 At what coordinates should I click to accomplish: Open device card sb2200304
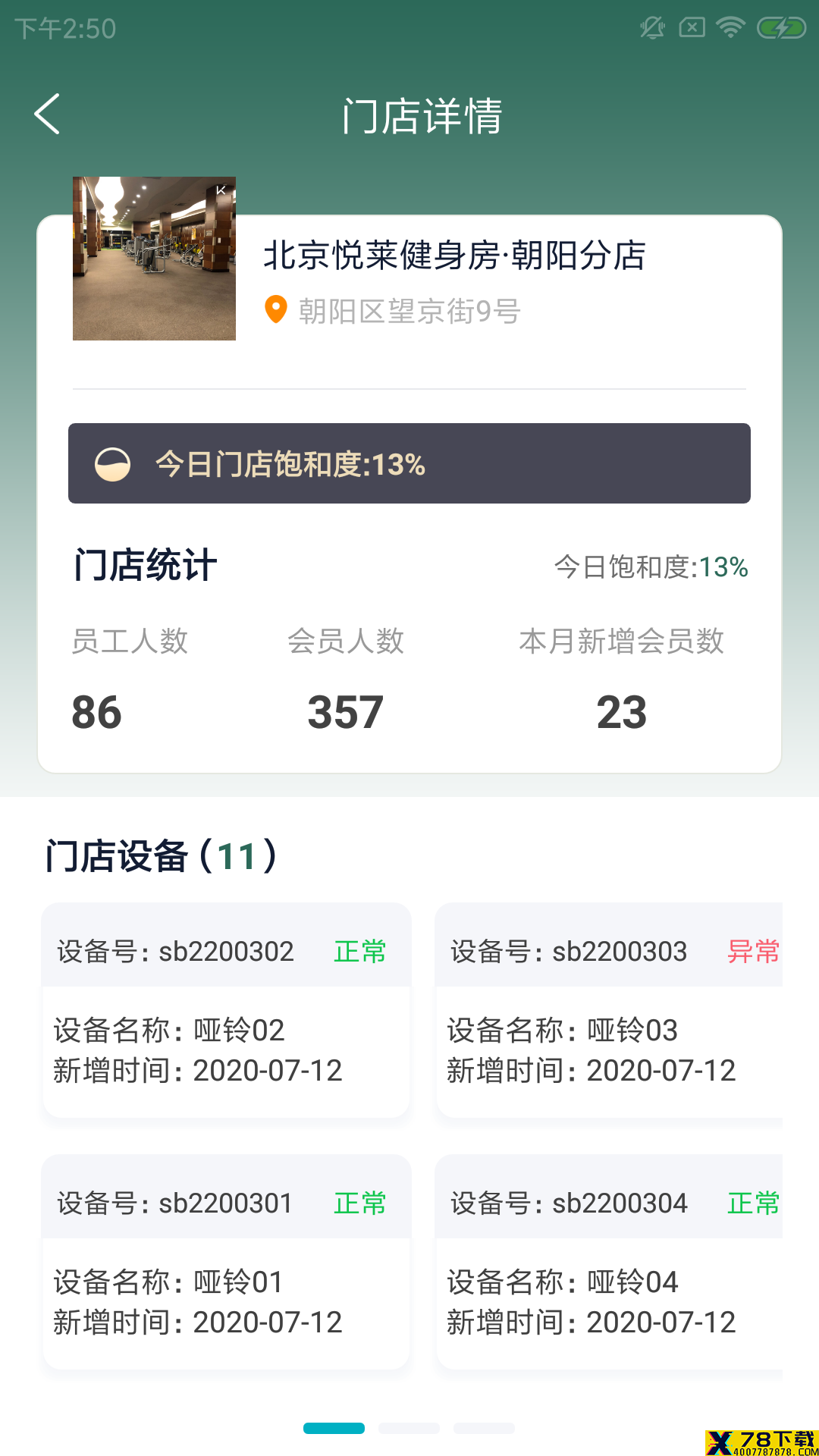tap(609, 1262)
